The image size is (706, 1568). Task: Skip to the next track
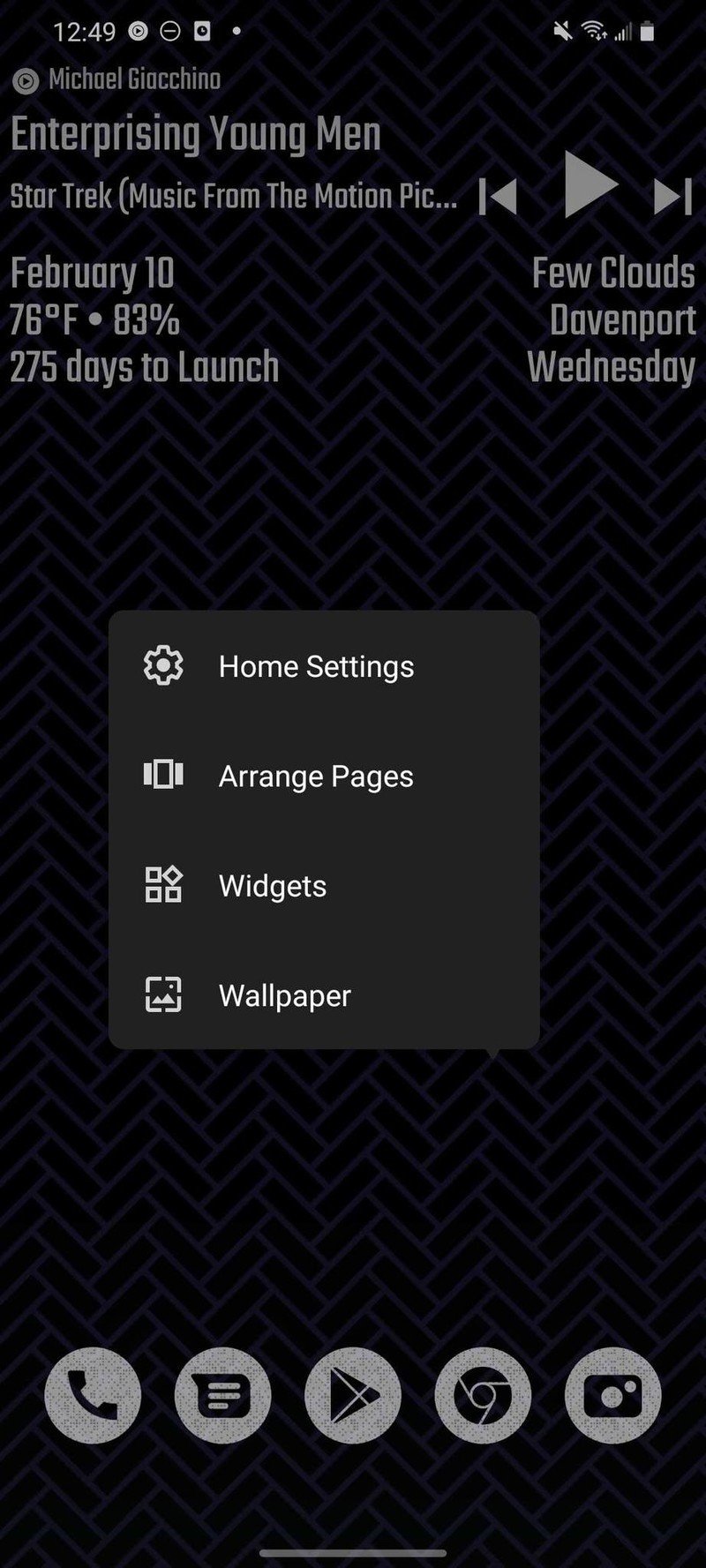672,196
